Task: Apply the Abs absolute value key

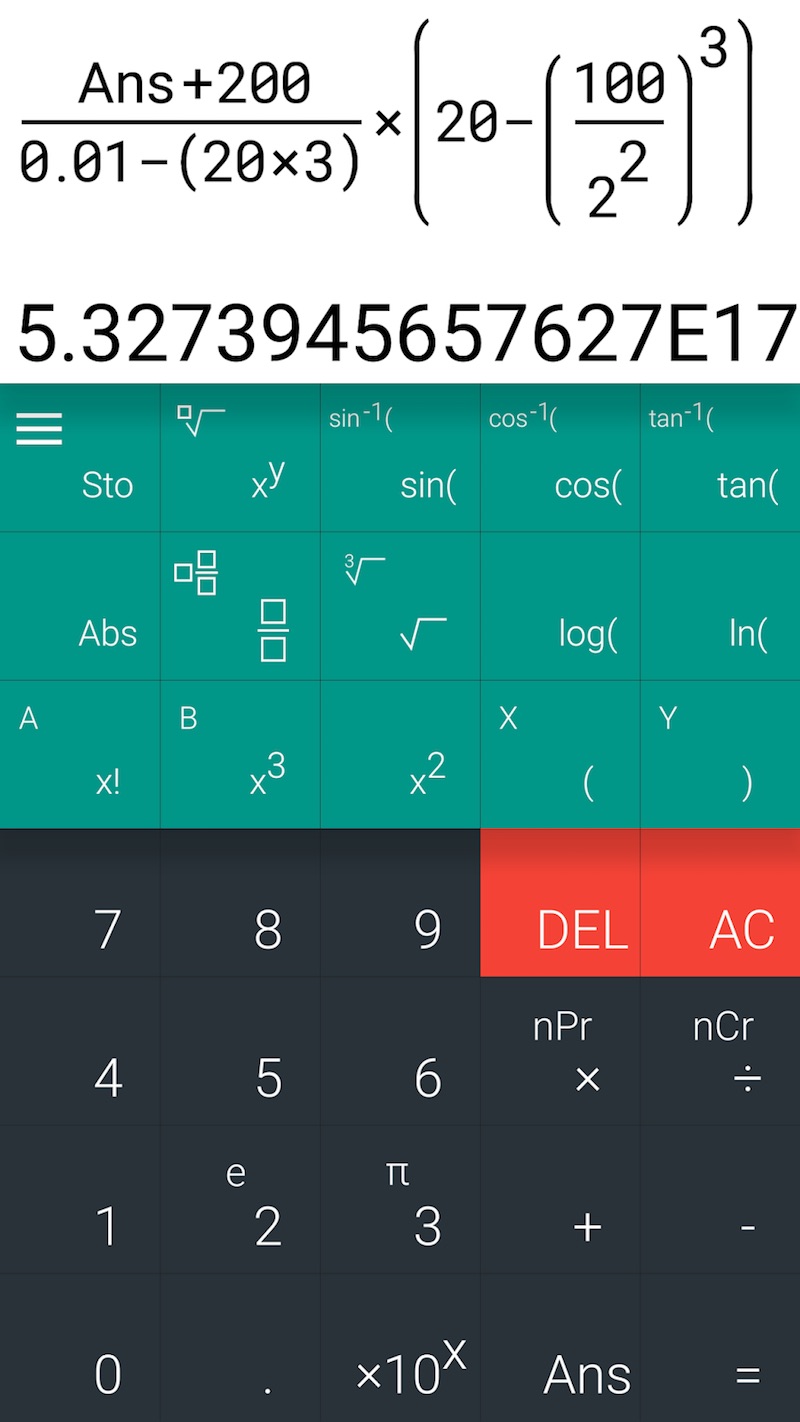Action: pos(80,606)
